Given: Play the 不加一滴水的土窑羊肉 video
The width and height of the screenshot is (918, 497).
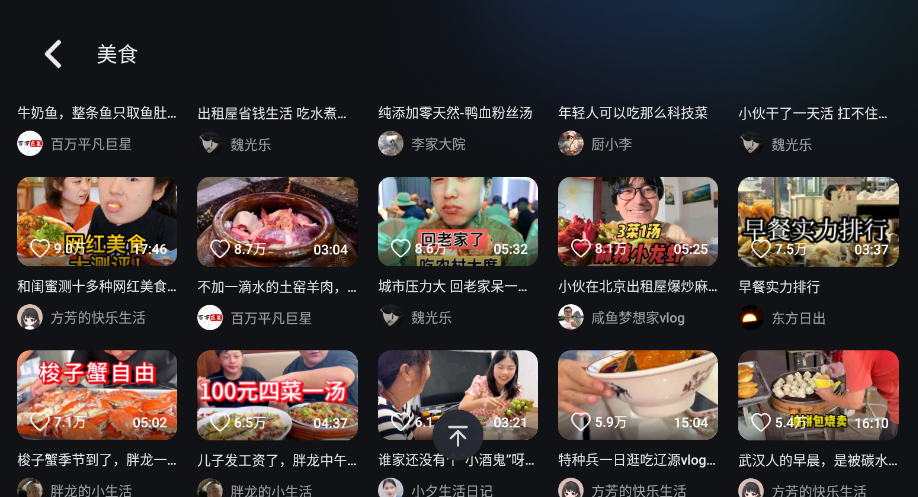Looking at the screenshot, I should pos(277,221).
